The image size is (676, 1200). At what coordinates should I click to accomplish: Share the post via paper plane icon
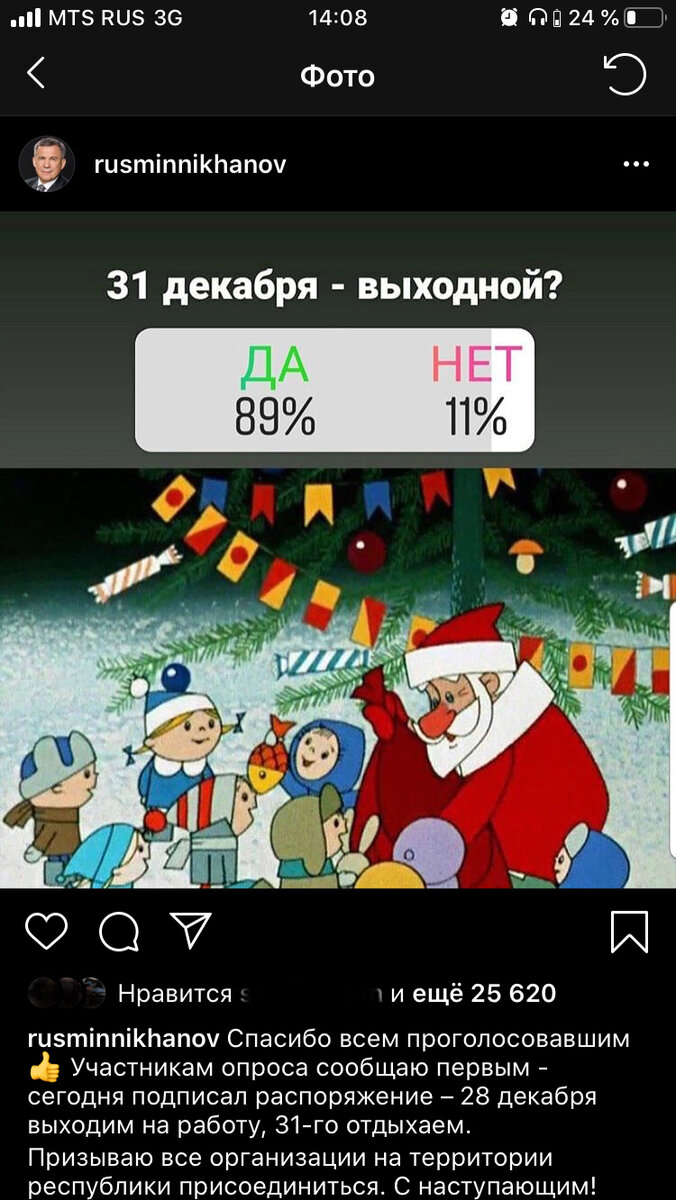(191, 931)
